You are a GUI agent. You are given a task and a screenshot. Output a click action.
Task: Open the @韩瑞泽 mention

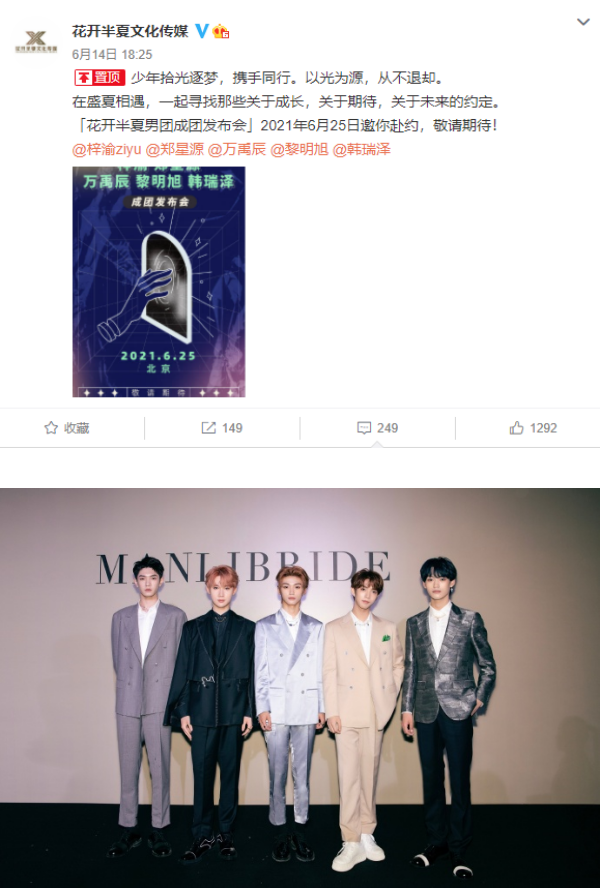[x=360, y=149]
